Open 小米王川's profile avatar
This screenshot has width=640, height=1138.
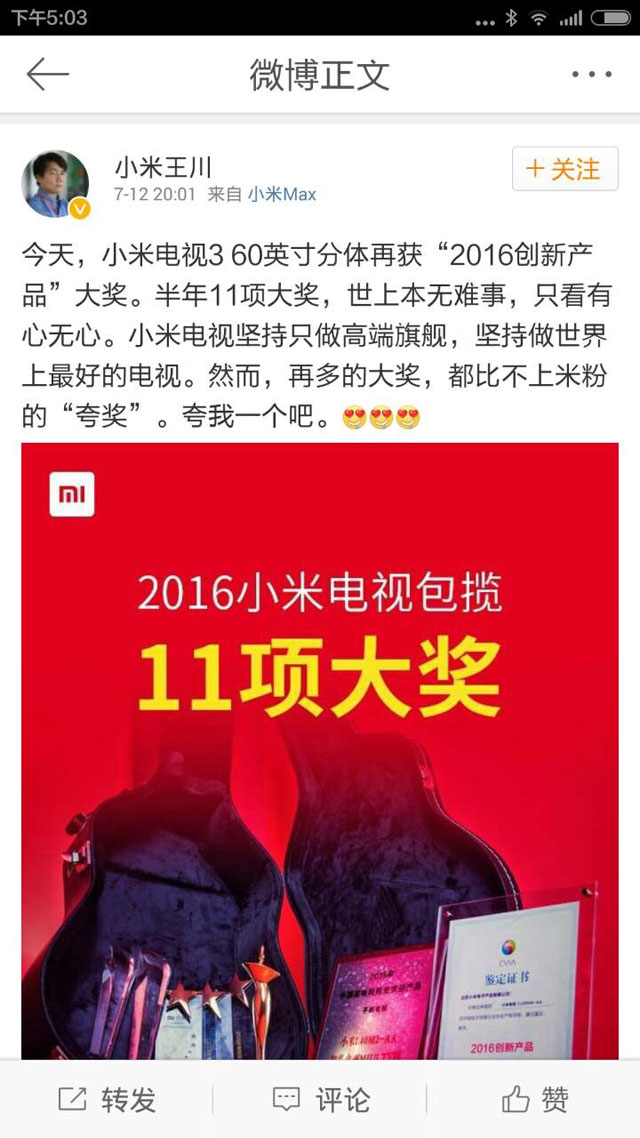pos(56,184)
